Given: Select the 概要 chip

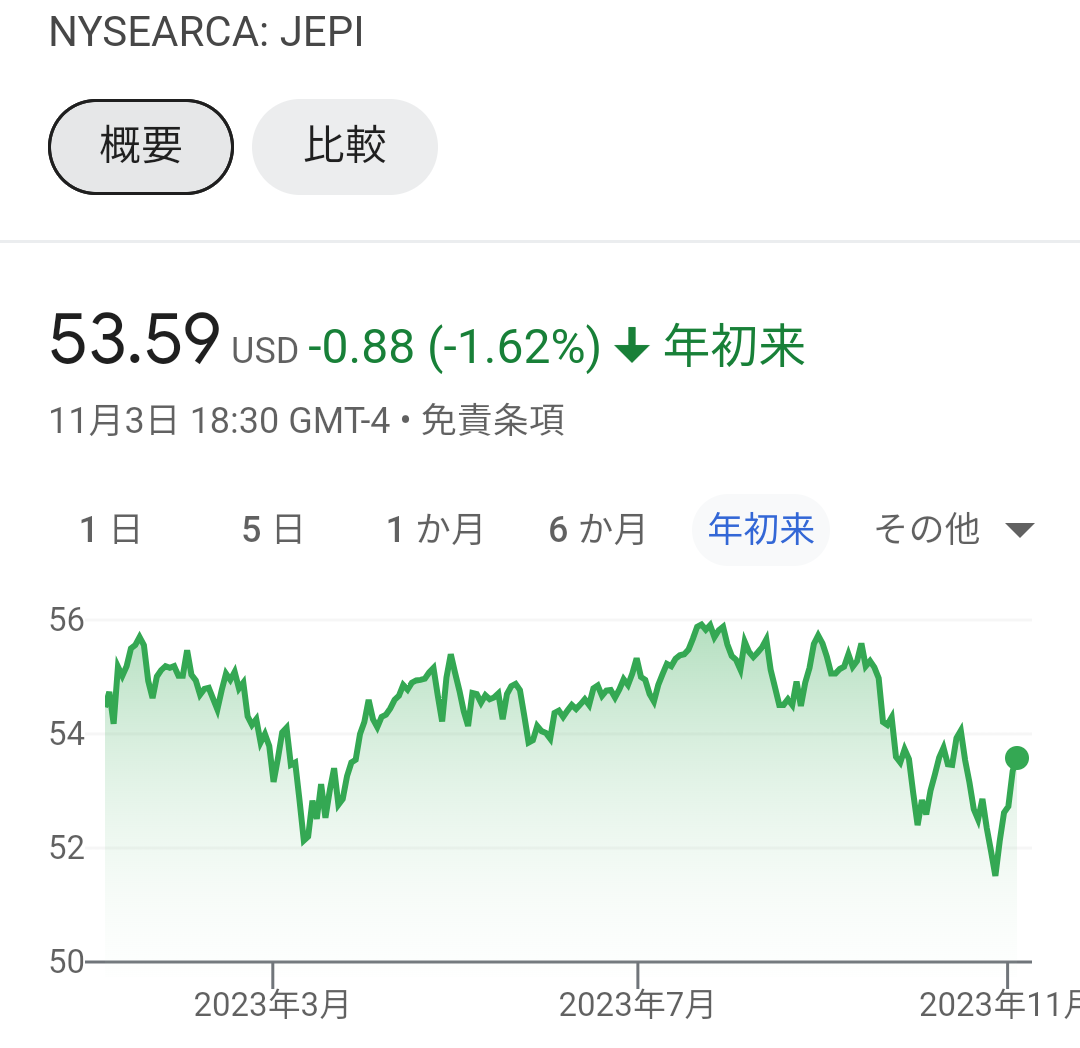Looking at the screenshot, I should [x=141, y=147].
